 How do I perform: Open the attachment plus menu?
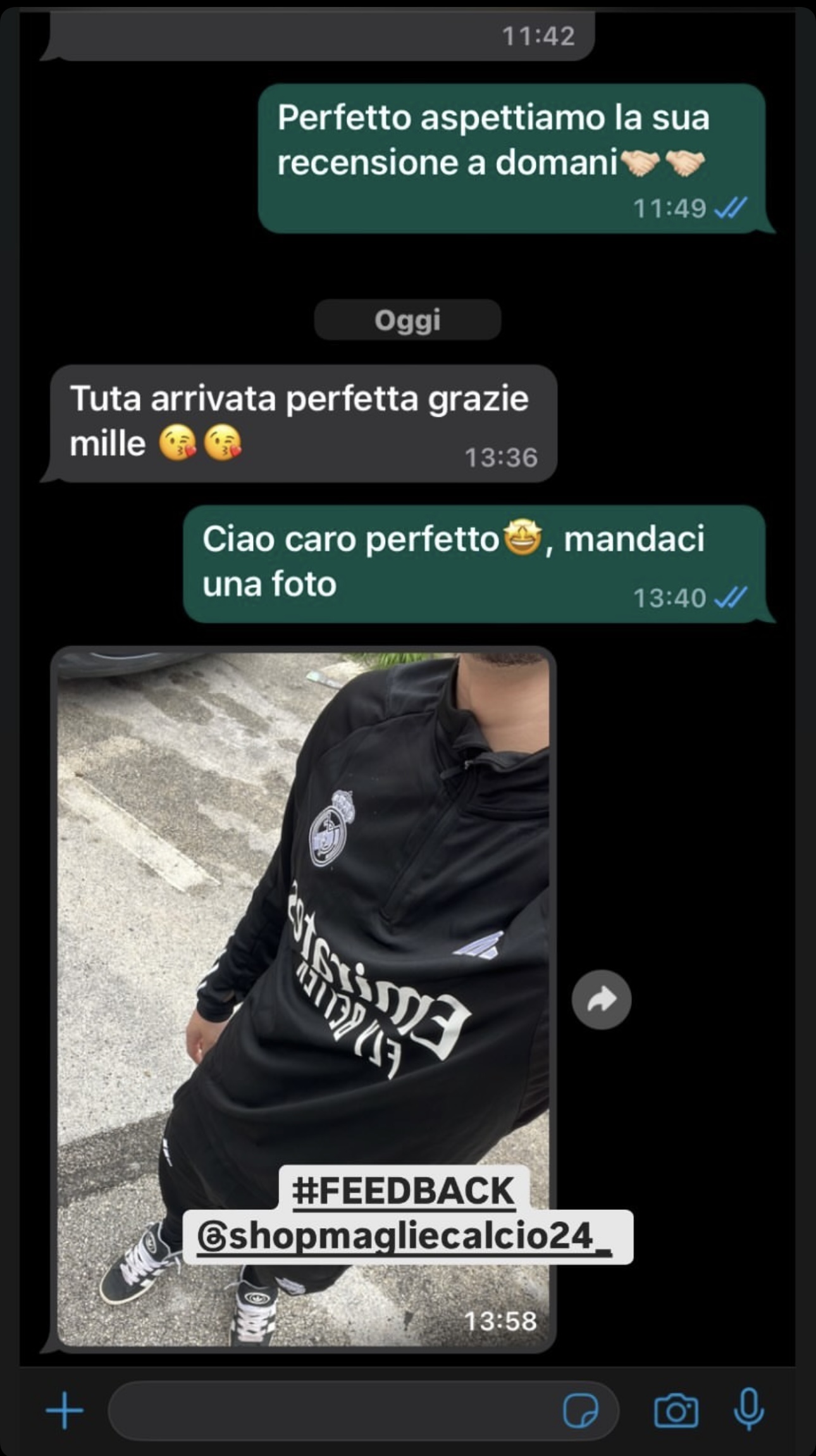65,1410
